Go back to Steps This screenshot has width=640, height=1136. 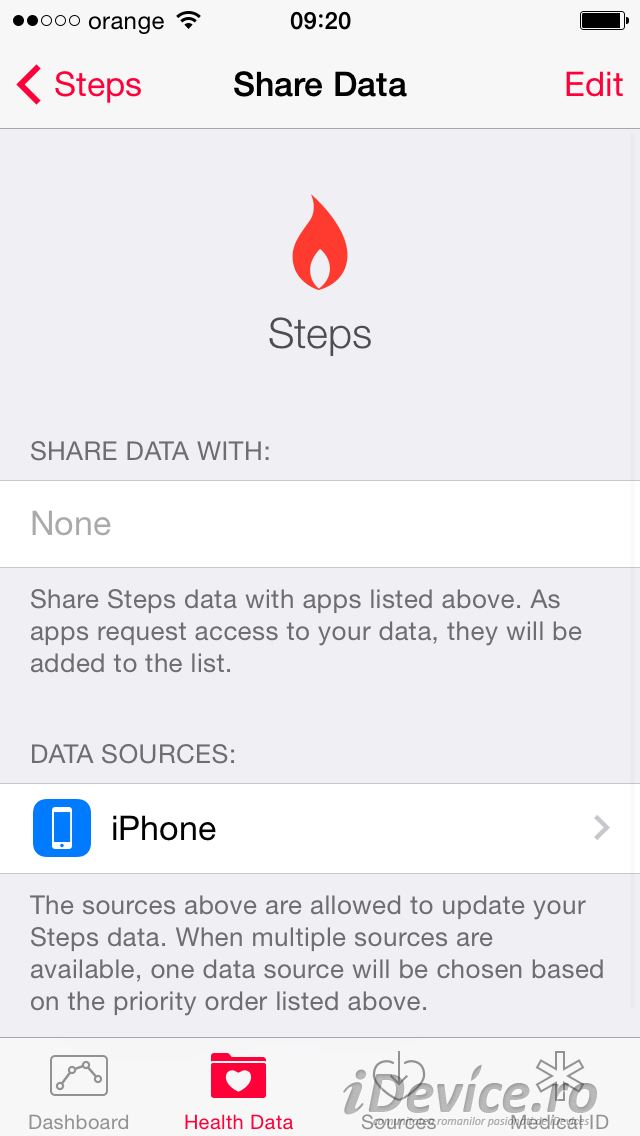(x=79, y=85)
